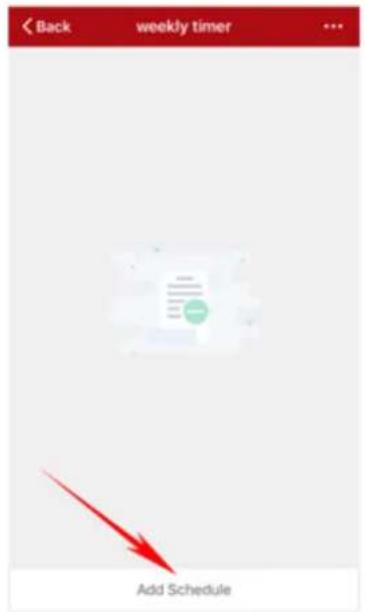The height and width of the screenshot is (612, 365).
Task: Go back from weekly timer
Action: tap(46, 27)
